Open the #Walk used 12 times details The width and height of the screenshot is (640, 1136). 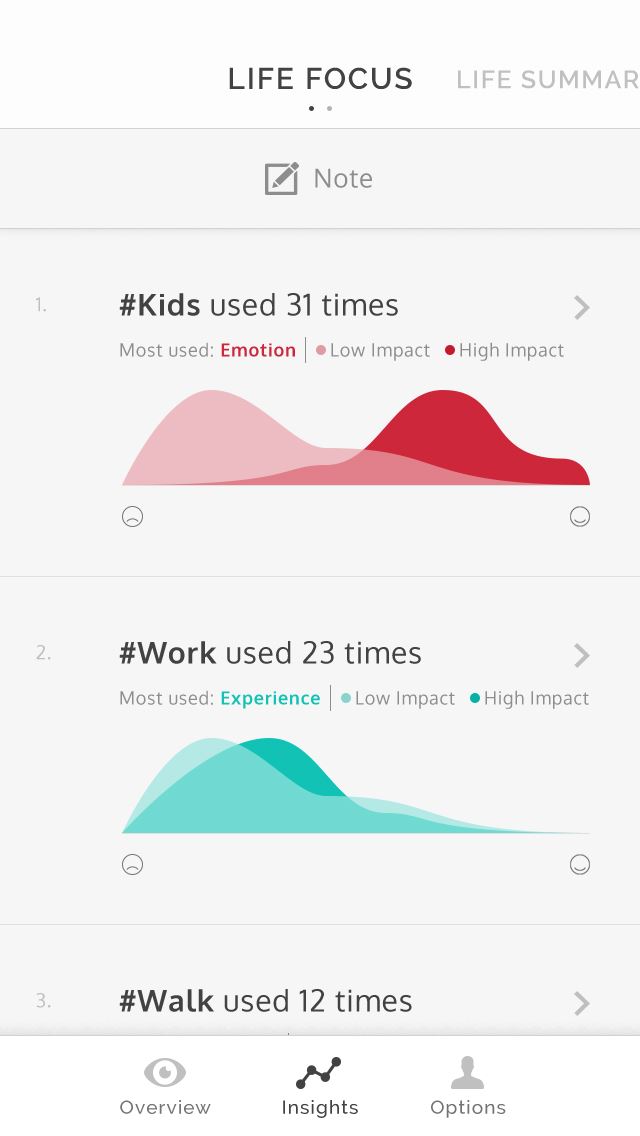click(x=581, y=1003)
